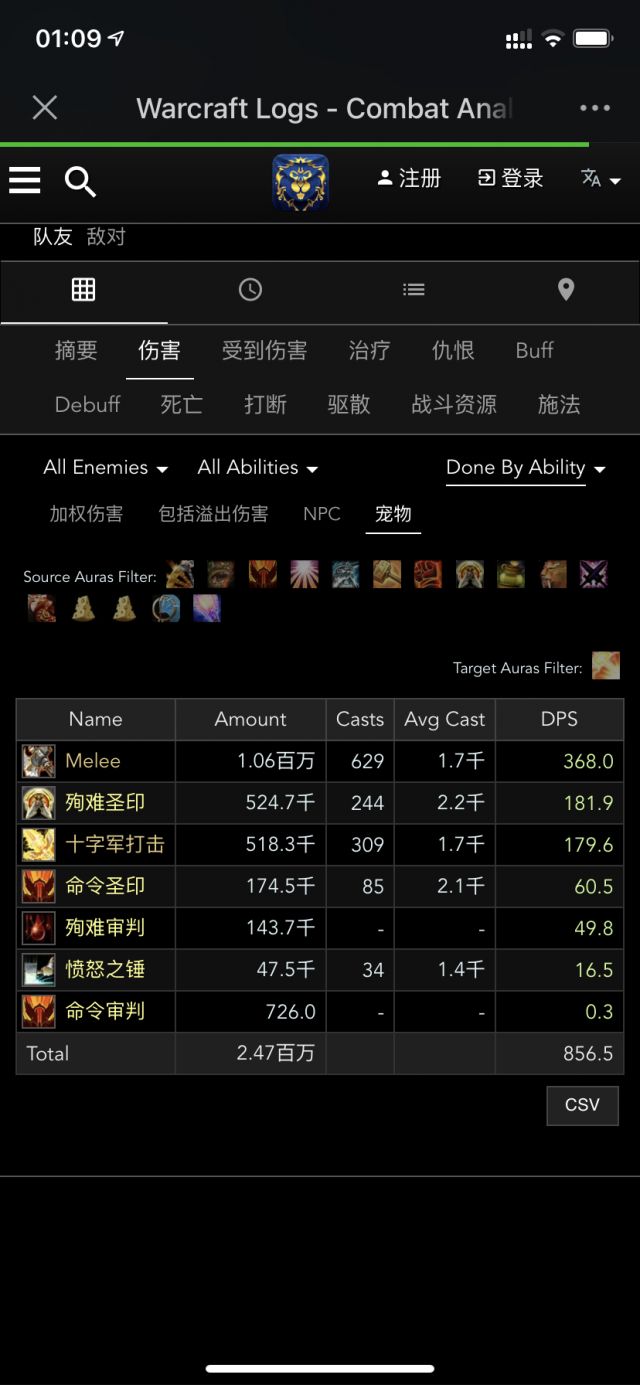Screen dimensions: 640x1385
Task: Open the three-dot overflow menu
Action: tap(594, 108)
